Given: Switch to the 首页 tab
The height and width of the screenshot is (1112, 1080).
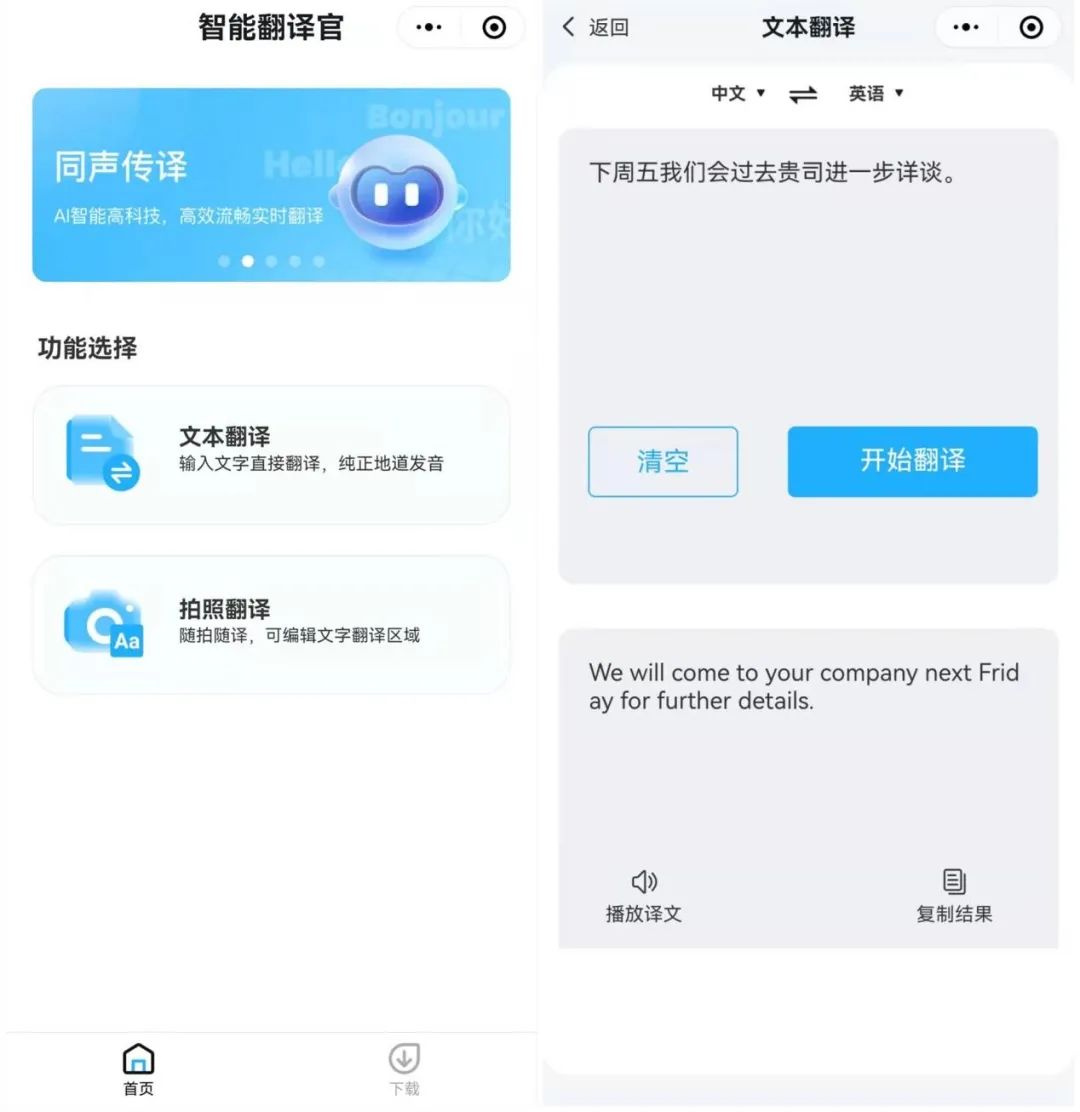Looking at the screenshot, I should (x=138, y=1068).
